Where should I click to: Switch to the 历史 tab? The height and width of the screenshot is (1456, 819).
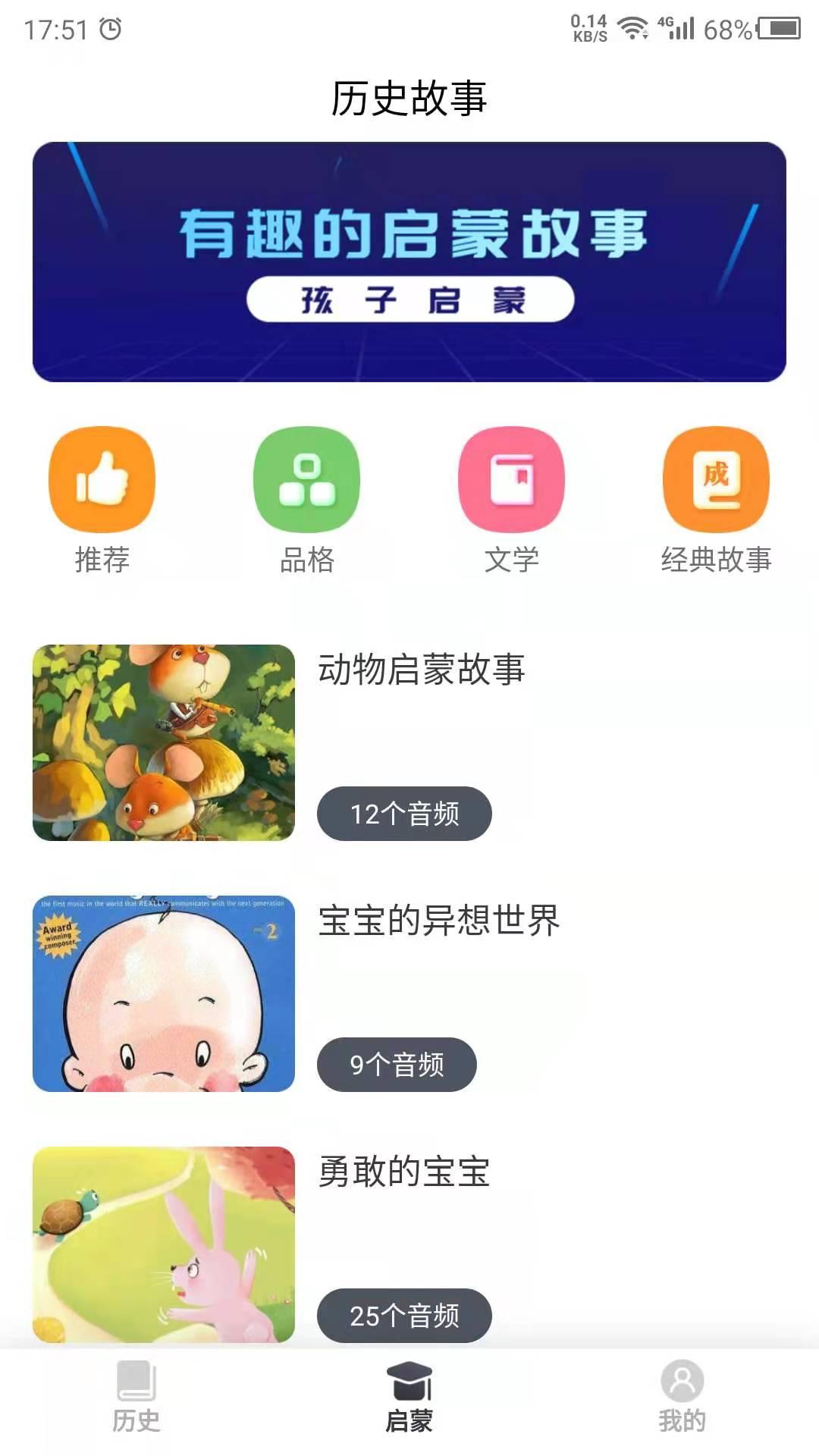tap(135, 1407)
